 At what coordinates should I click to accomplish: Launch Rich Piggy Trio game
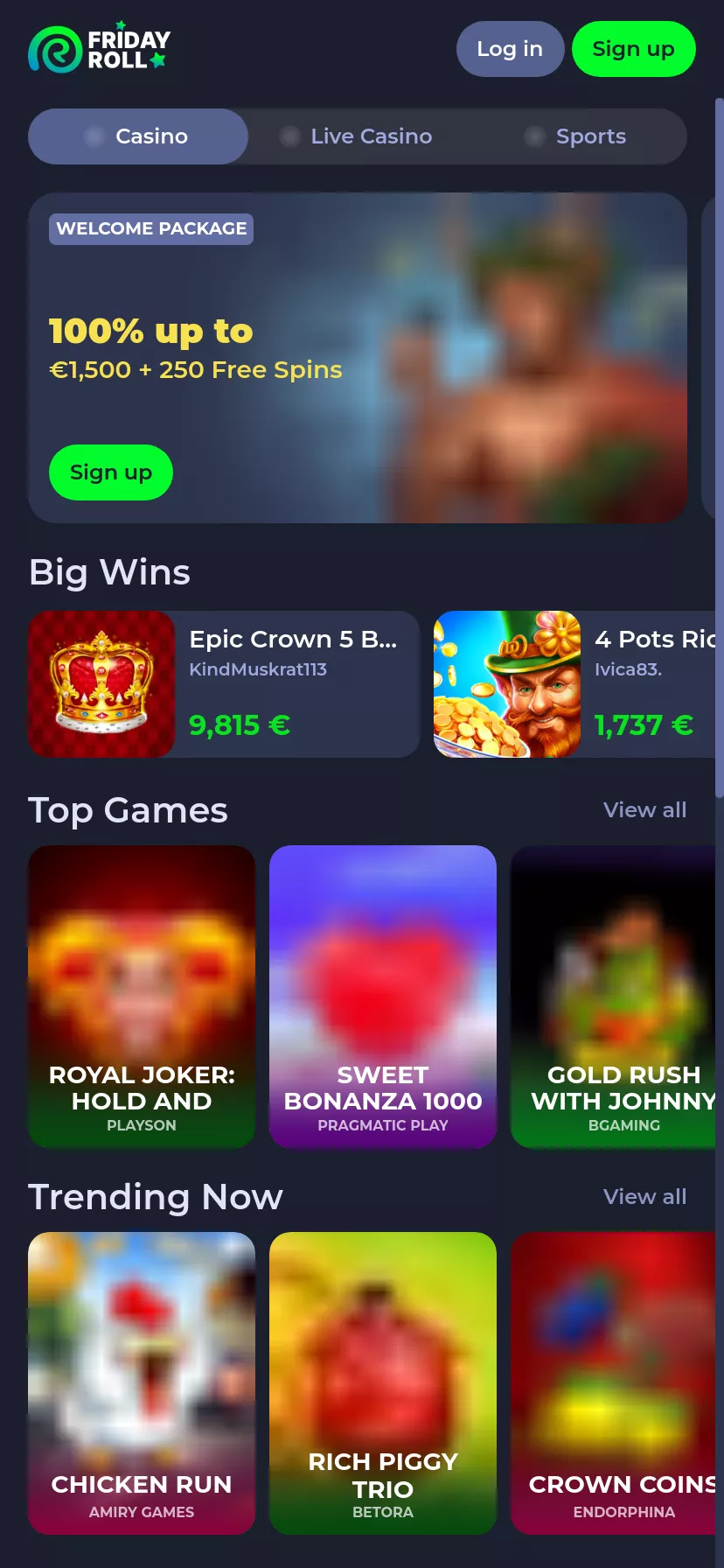pyautogui.click(x=383, y=1382)
